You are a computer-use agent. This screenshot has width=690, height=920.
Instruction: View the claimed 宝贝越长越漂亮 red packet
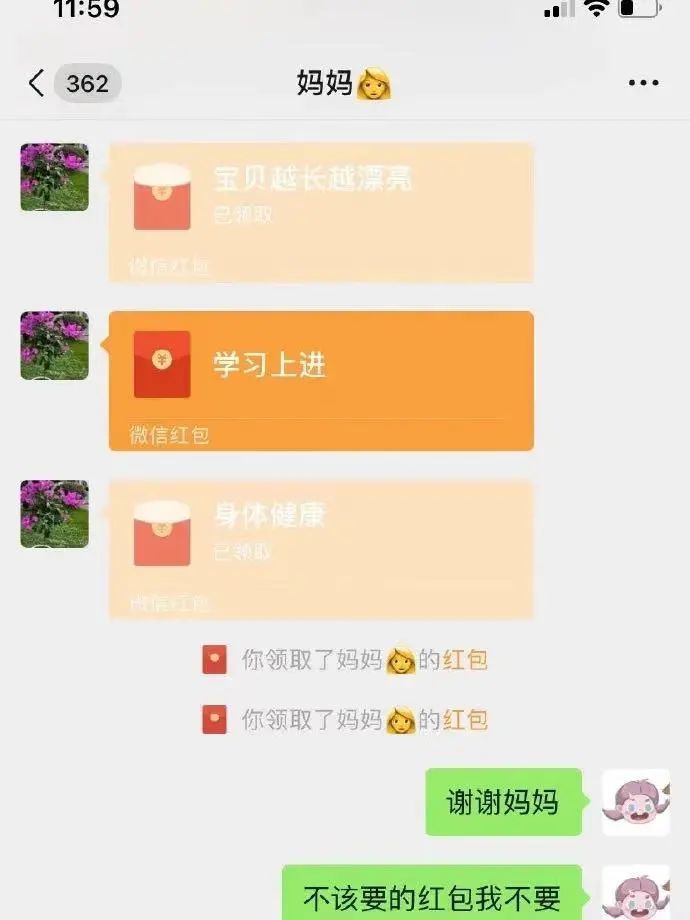pos(320,211)
